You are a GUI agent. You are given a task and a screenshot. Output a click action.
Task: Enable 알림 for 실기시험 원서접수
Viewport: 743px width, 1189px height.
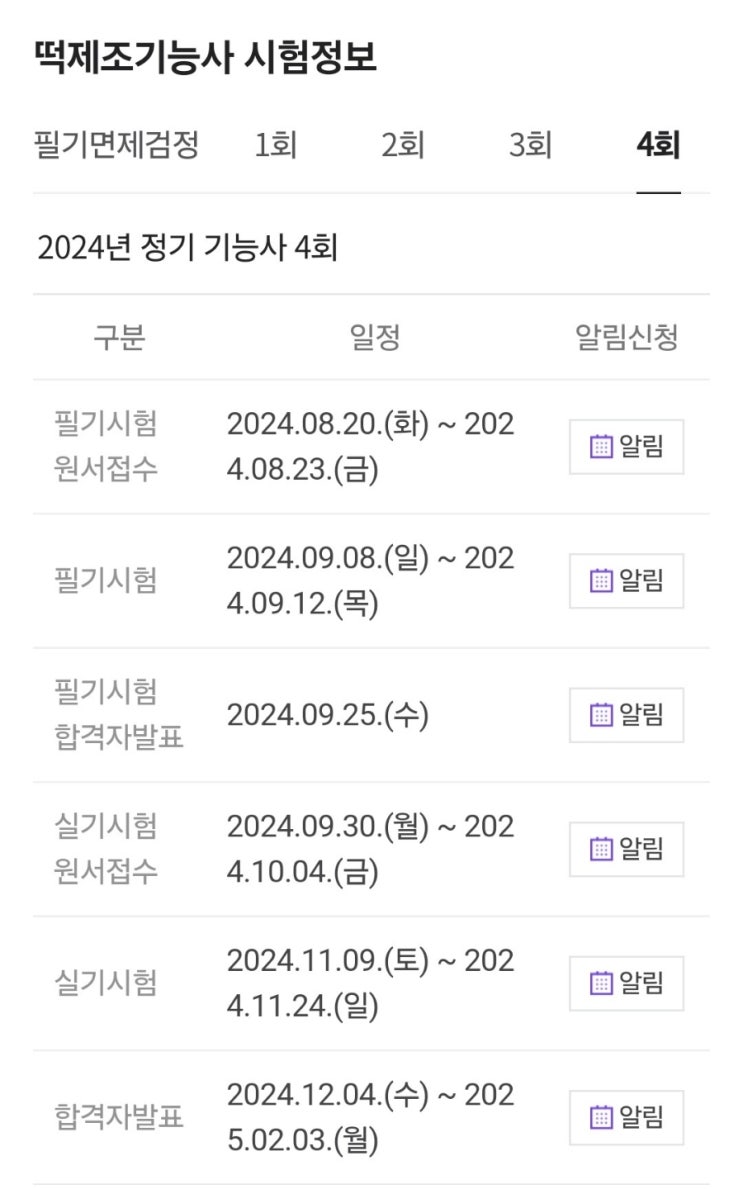point(627,849)
